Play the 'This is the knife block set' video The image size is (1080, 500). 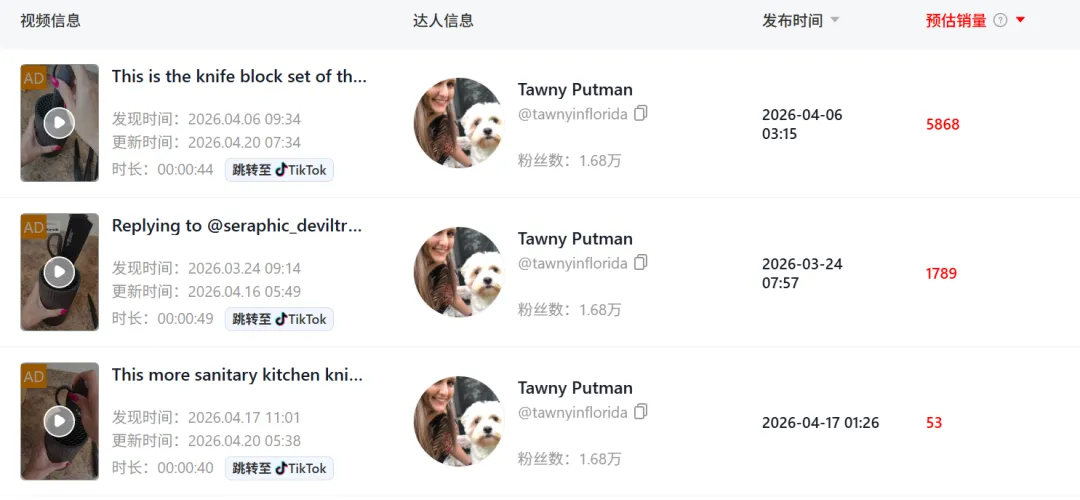pyautogui.click(x=59, y=123)
